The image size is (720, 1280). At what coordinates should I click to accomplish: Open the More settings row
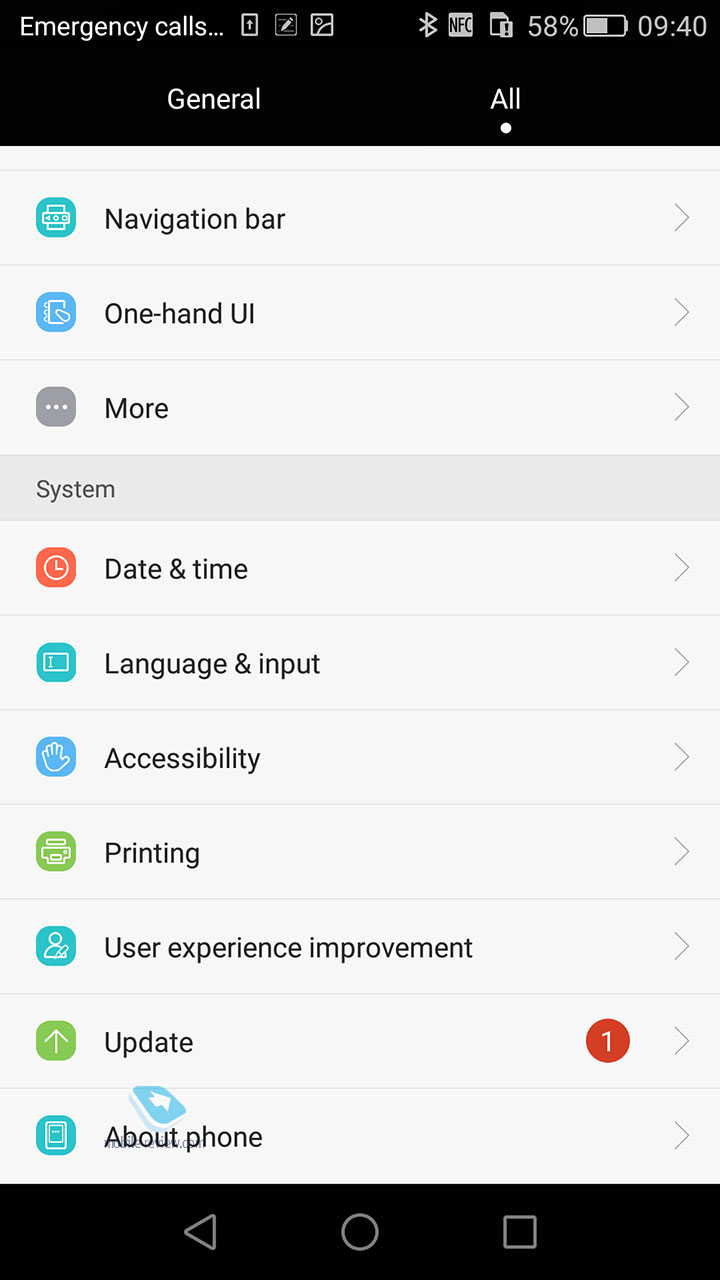click(360, 408)
